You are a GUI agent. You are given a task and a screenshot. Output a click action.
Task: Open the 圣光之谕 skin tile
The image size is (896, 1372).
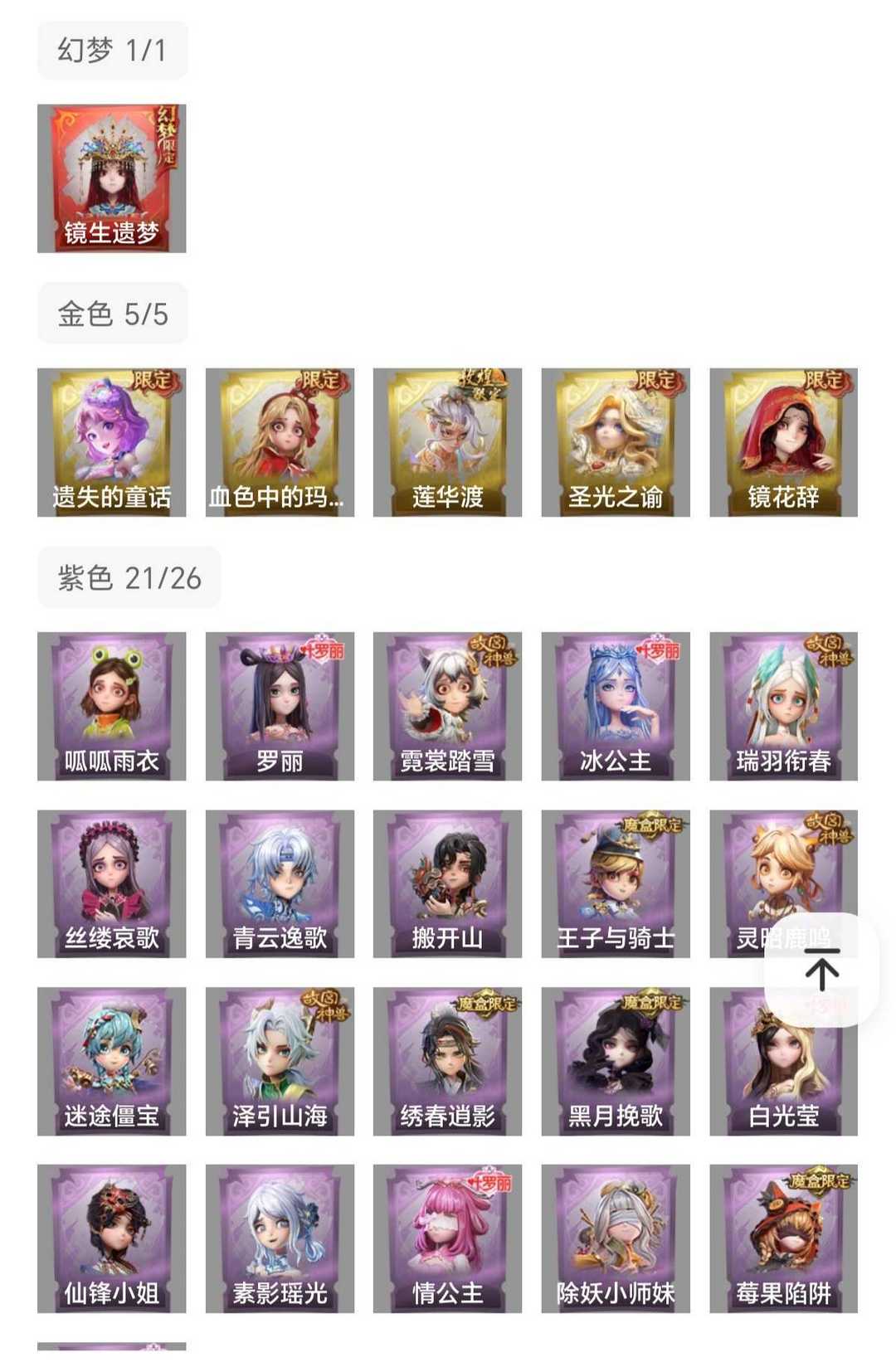616,442
